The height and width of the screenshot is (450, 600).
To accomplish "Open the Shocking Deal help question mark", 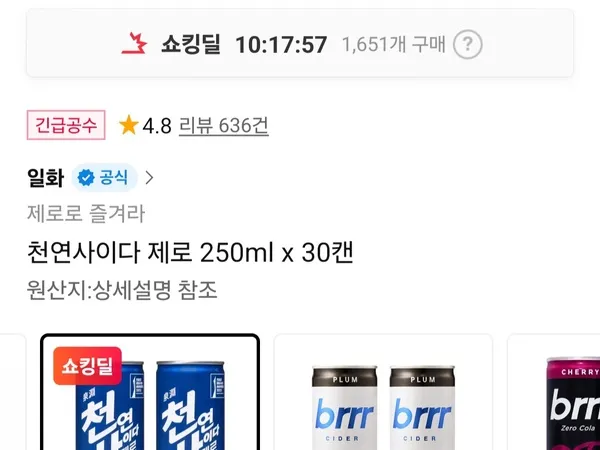I will [x=468, y=45].
